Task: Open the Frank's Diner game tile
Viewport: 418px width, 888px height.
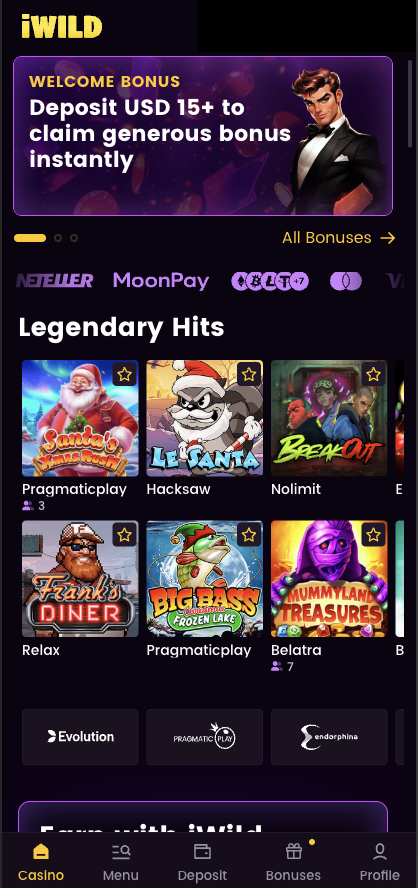Action: point(80,579)
